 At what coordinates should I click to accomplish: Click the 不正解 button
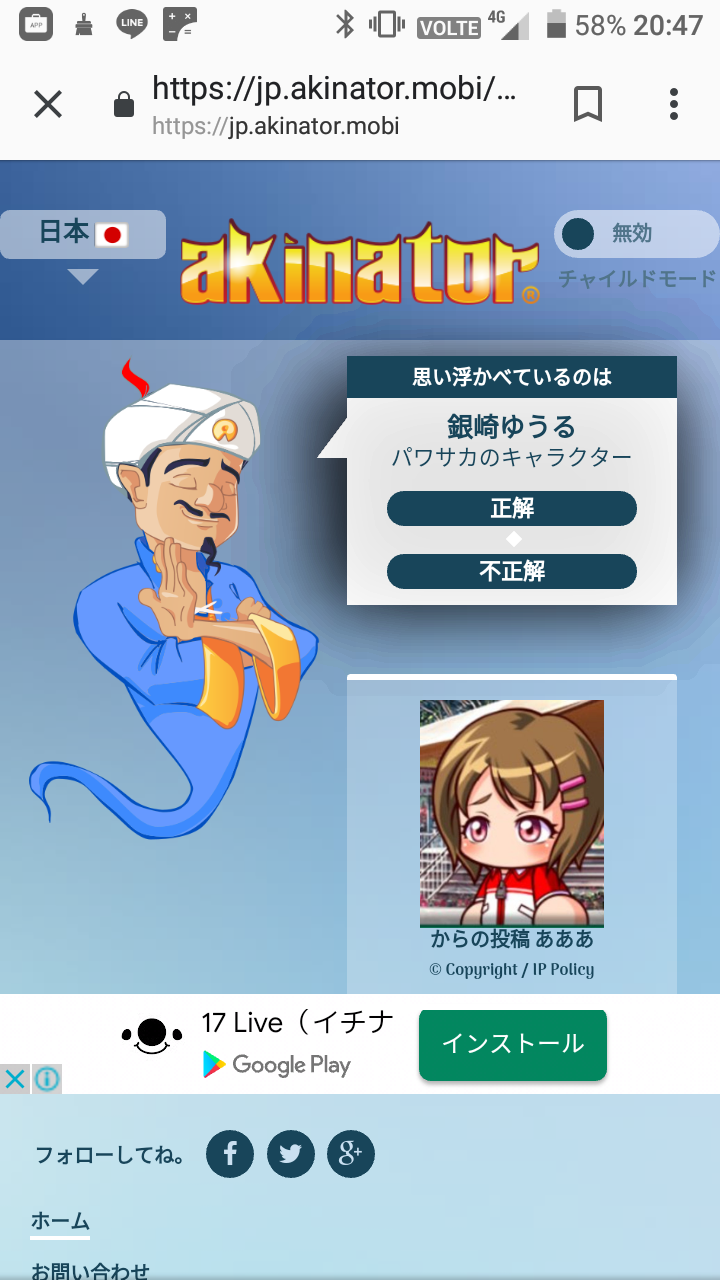pos(512,571)
